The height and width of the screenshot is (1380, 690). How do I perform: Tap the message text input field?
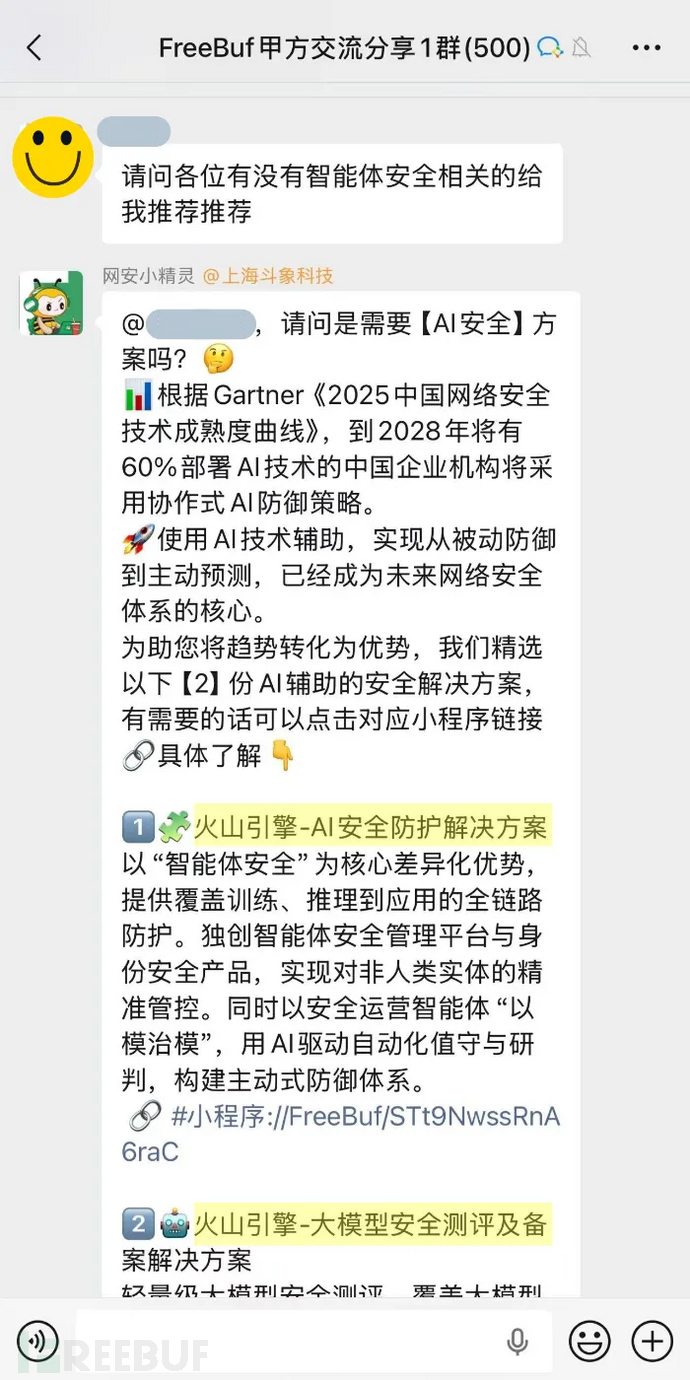click(x=290, y=1341)
